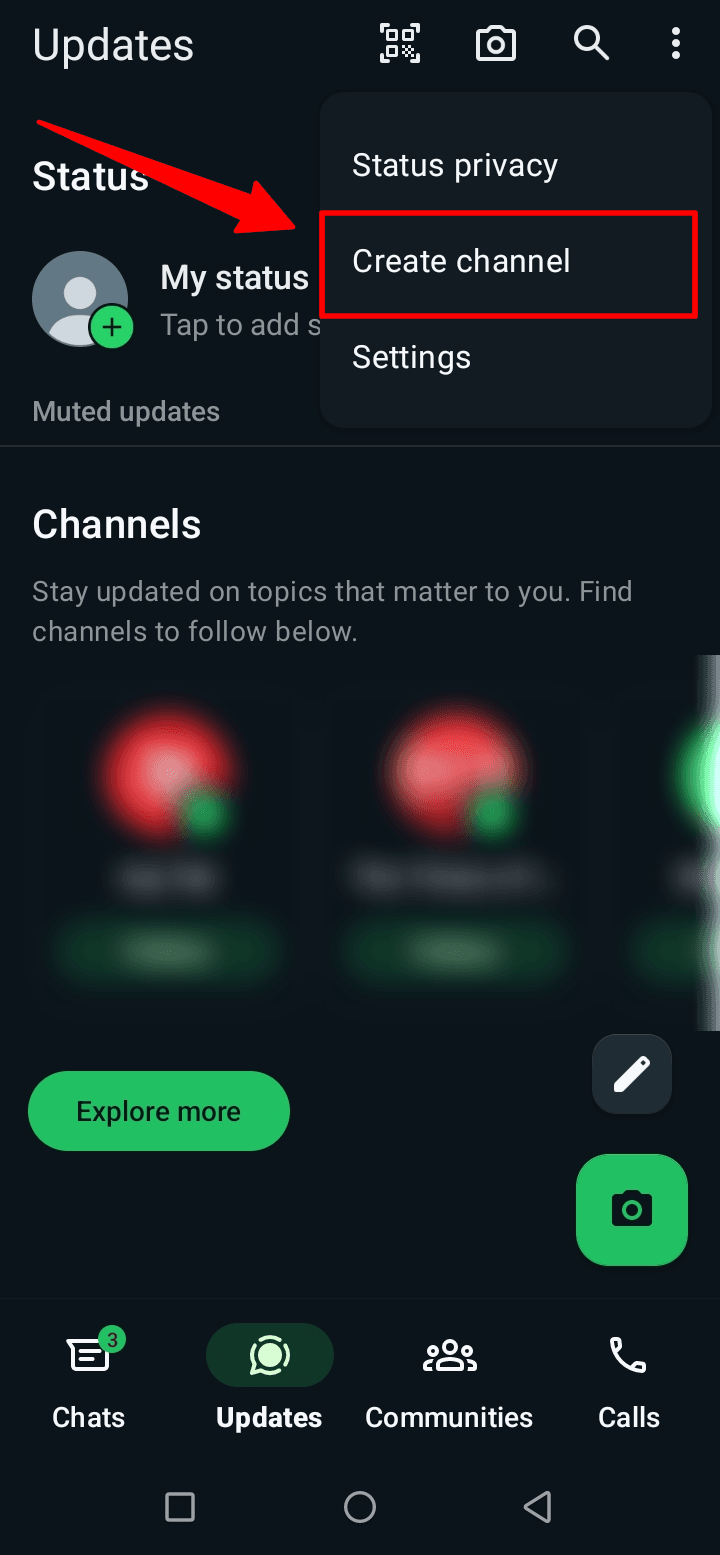The image size is (720, 1555).
Task: Go back with the system back button
Action: point(538,1506)
